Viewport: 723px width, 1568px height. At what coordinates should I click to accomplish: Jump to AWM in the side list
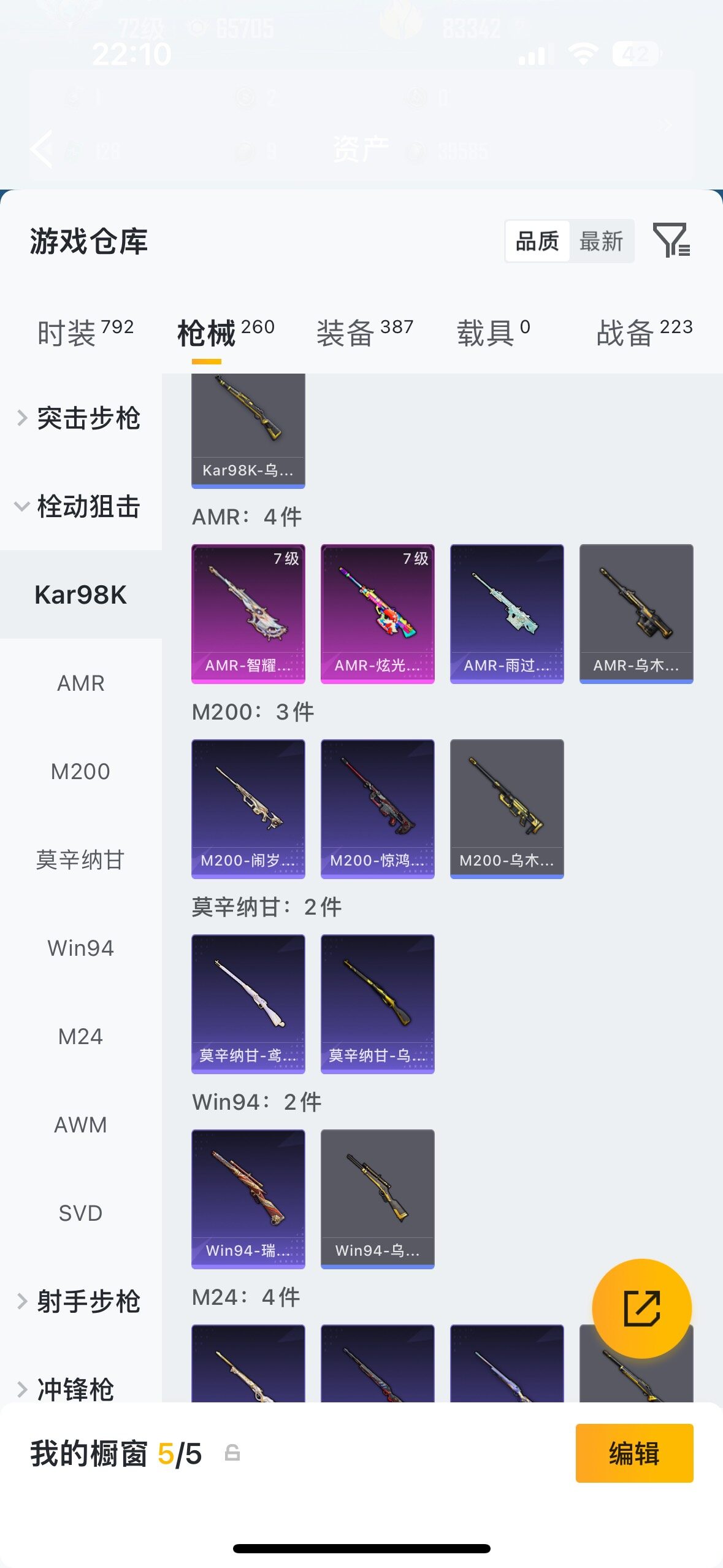(x=81, y=1124)
